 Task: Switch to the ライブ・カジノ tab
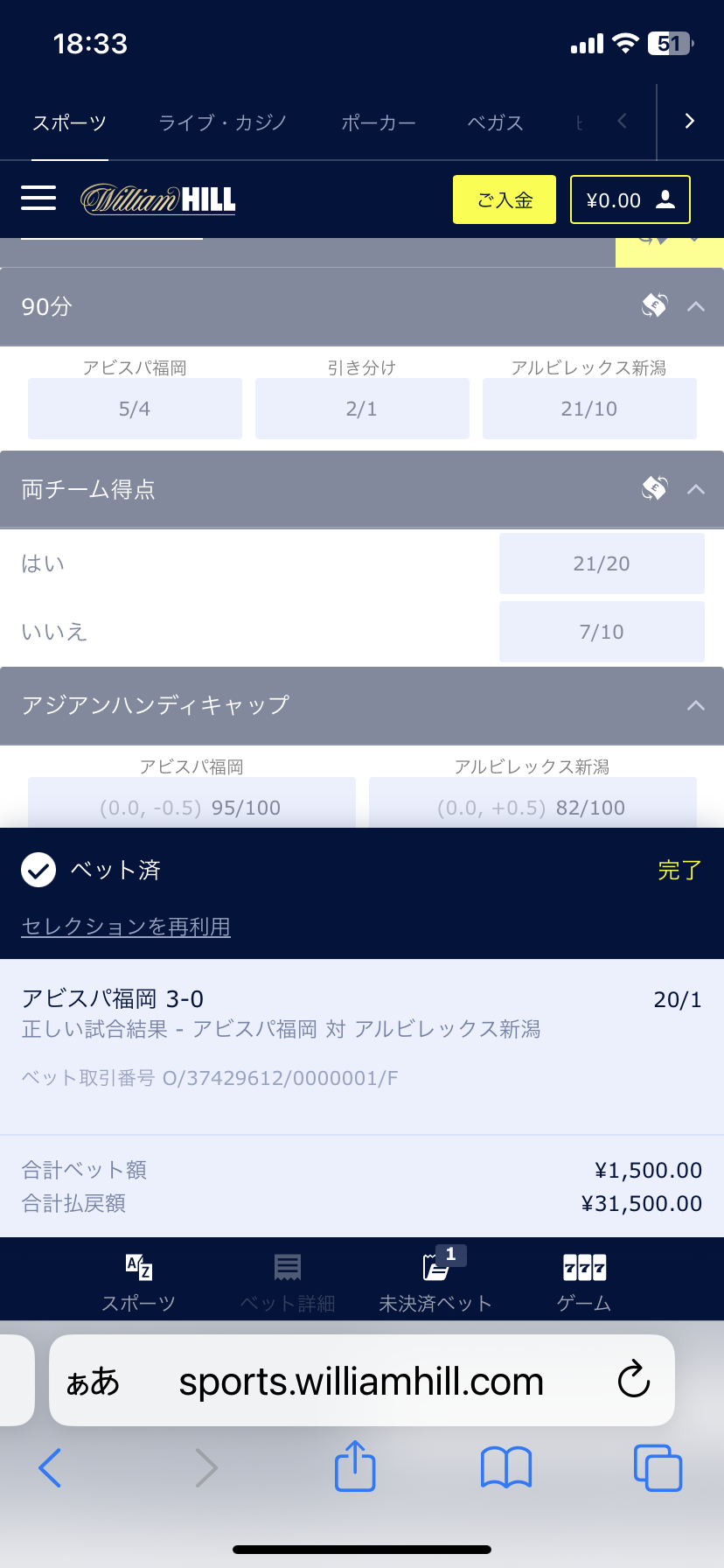(x=223, y=122)
